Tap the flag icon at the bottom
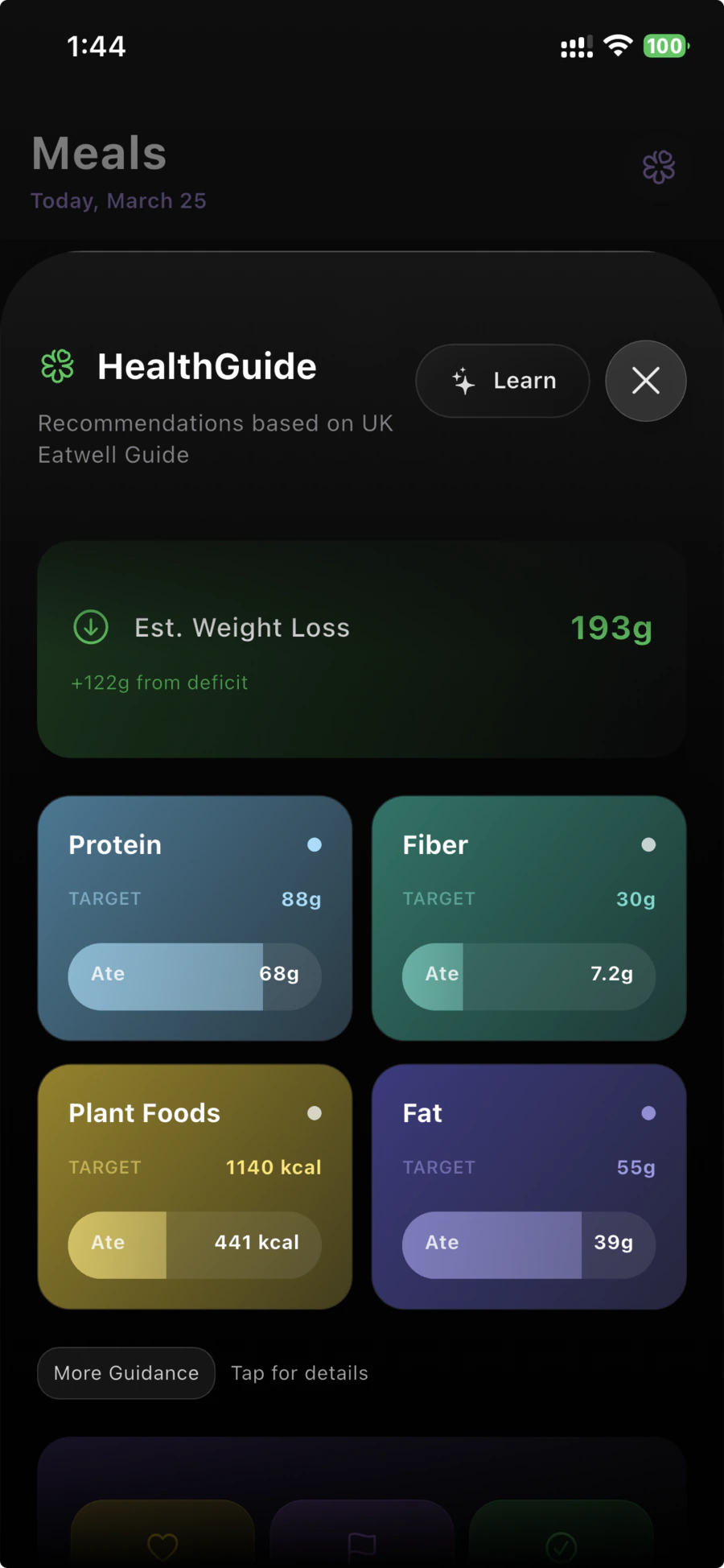This screenshot has height=1568, width=724. [361, 1545]
